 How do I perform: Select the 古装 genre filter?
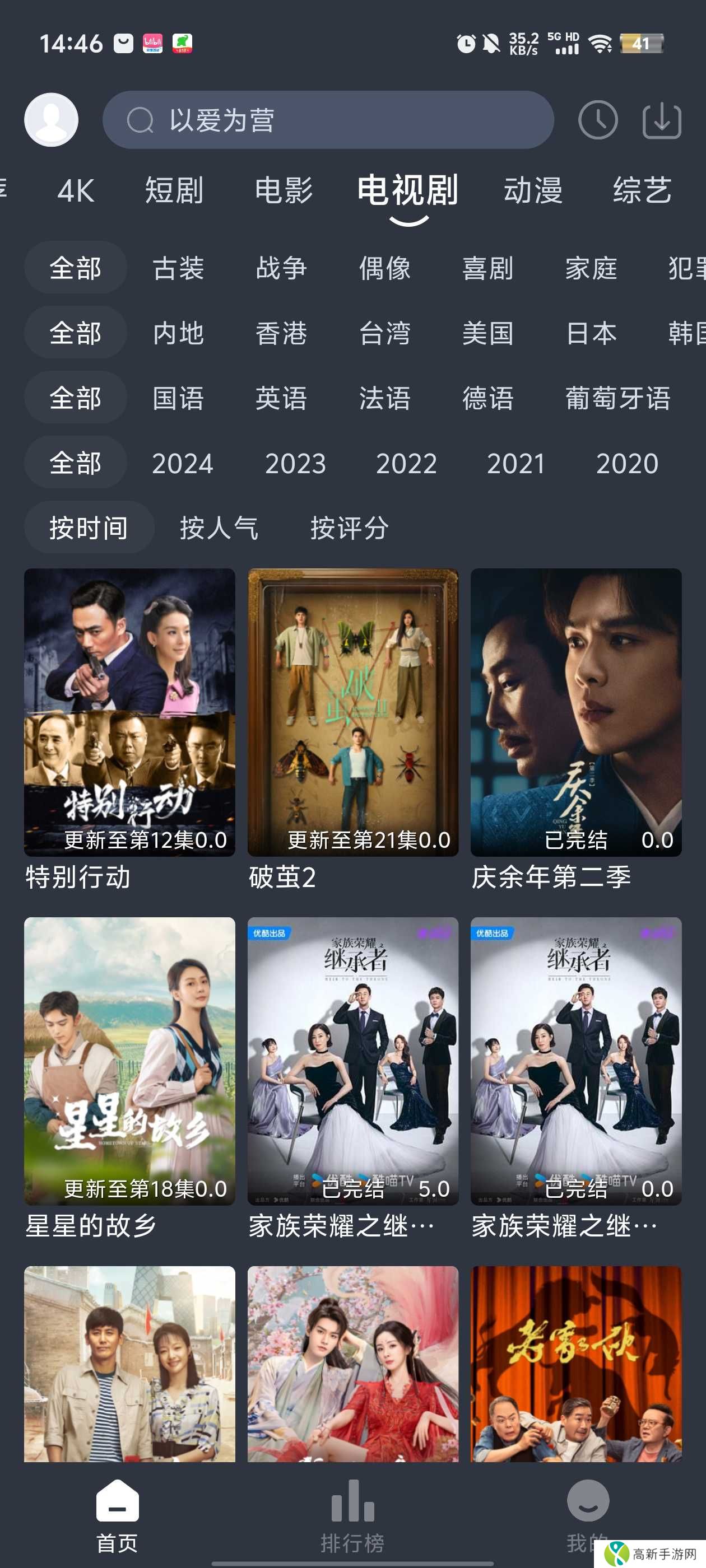point(180,268)
